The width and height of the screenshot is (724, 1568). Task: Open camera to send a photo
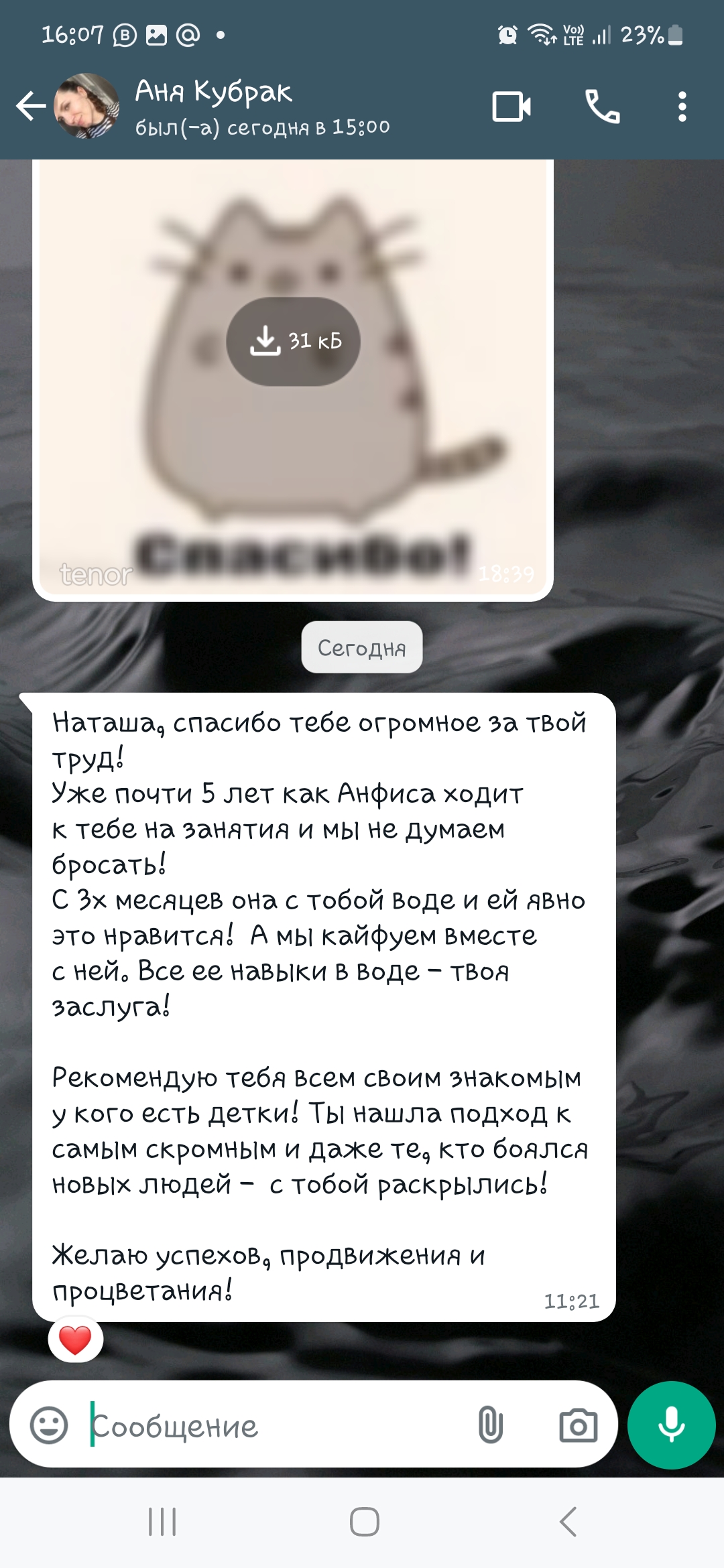coord(578,1425)
